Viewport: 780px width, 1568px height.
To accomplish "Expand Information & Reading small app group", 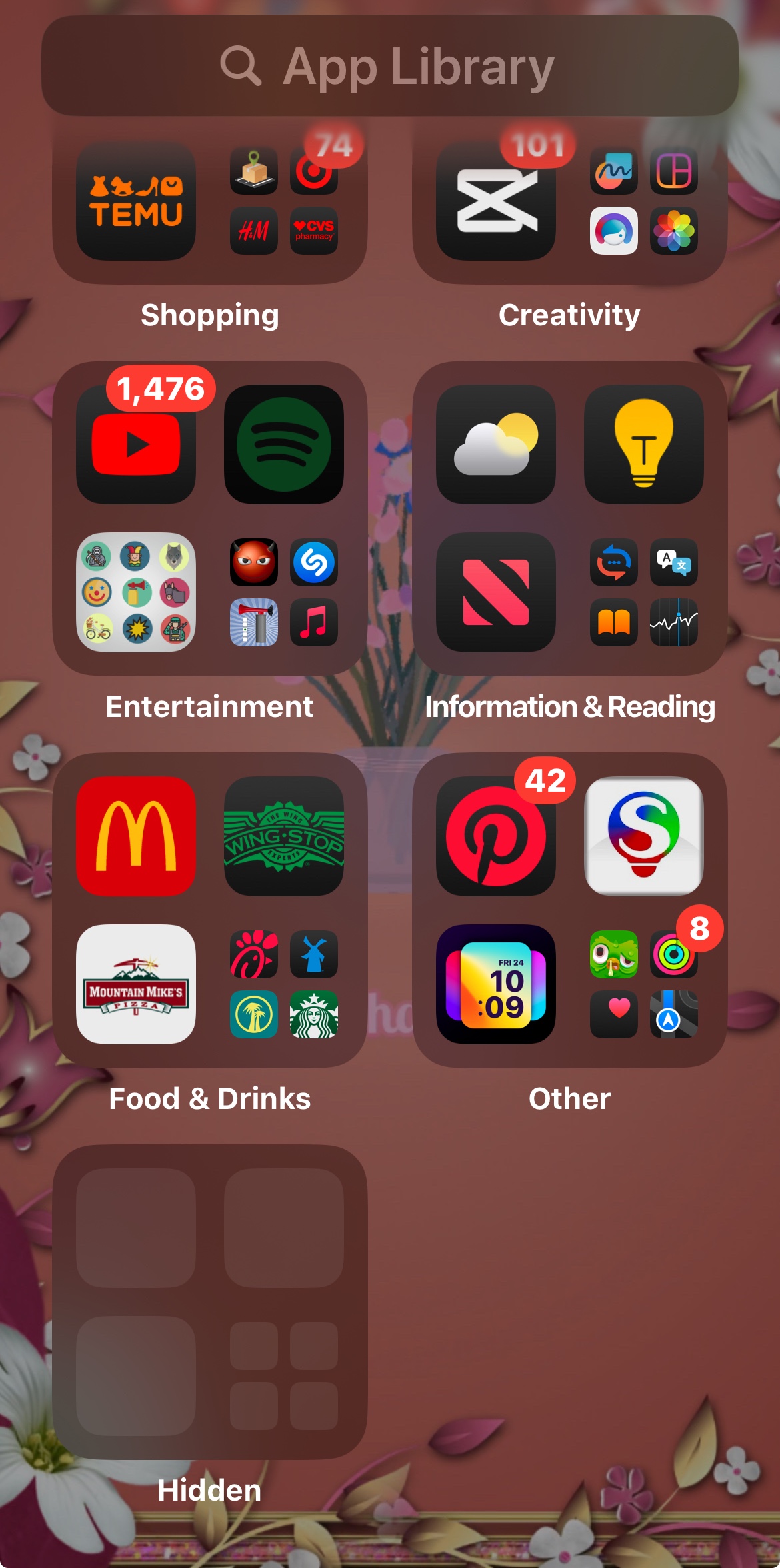I will [x=644, y=592].
